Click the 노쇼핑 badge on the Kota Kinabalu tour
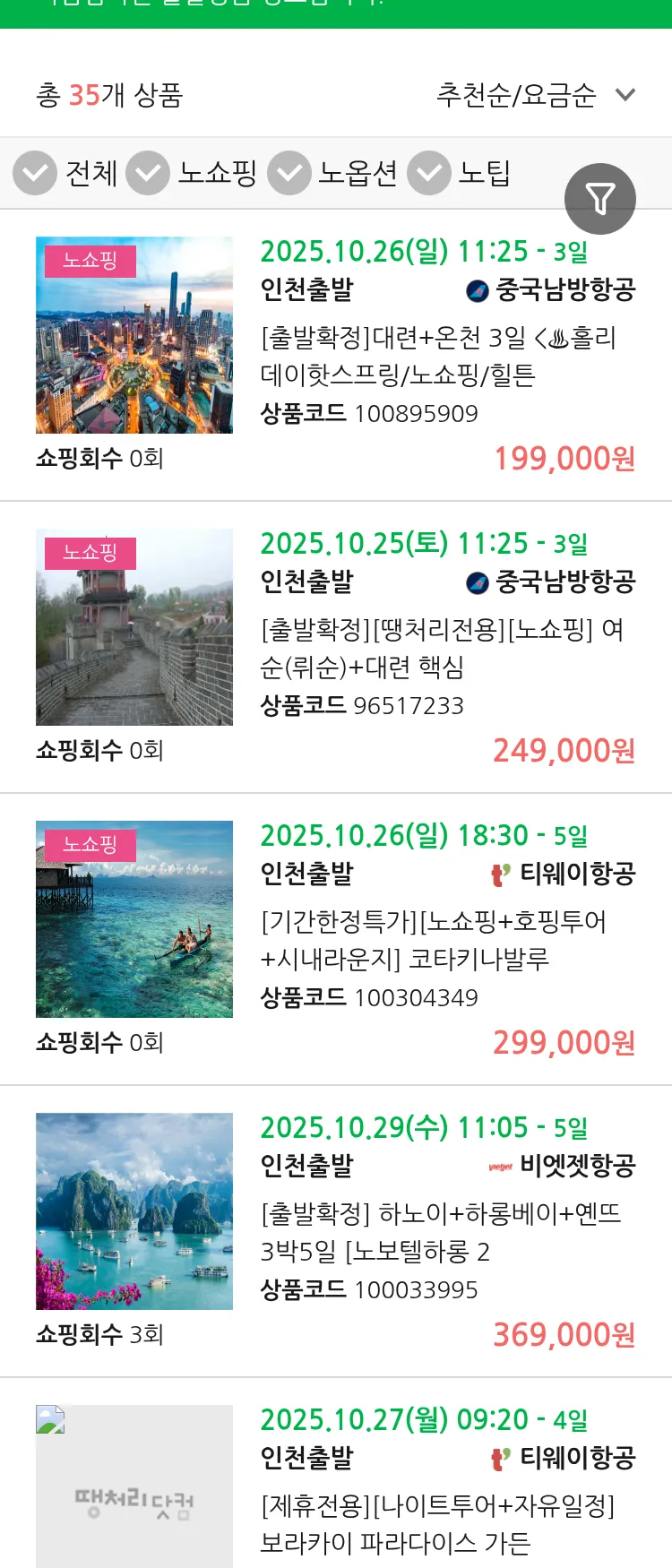Image resolution: width=672 pixels, height=1568 pixels. point(90,845)
